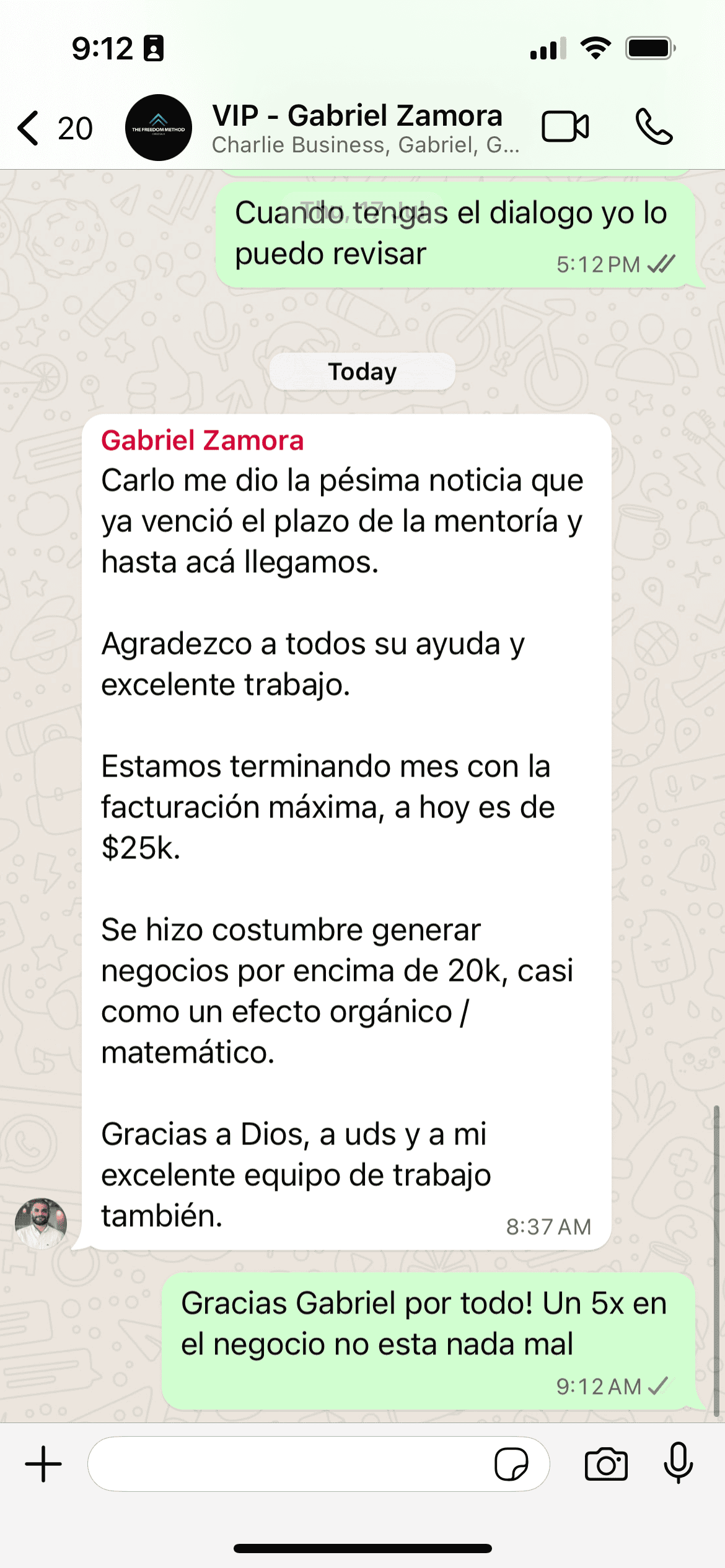Viewport: 725px width, 1568px height.
Task: Record a voice message with the microphone
Action: pos(679,1464)
